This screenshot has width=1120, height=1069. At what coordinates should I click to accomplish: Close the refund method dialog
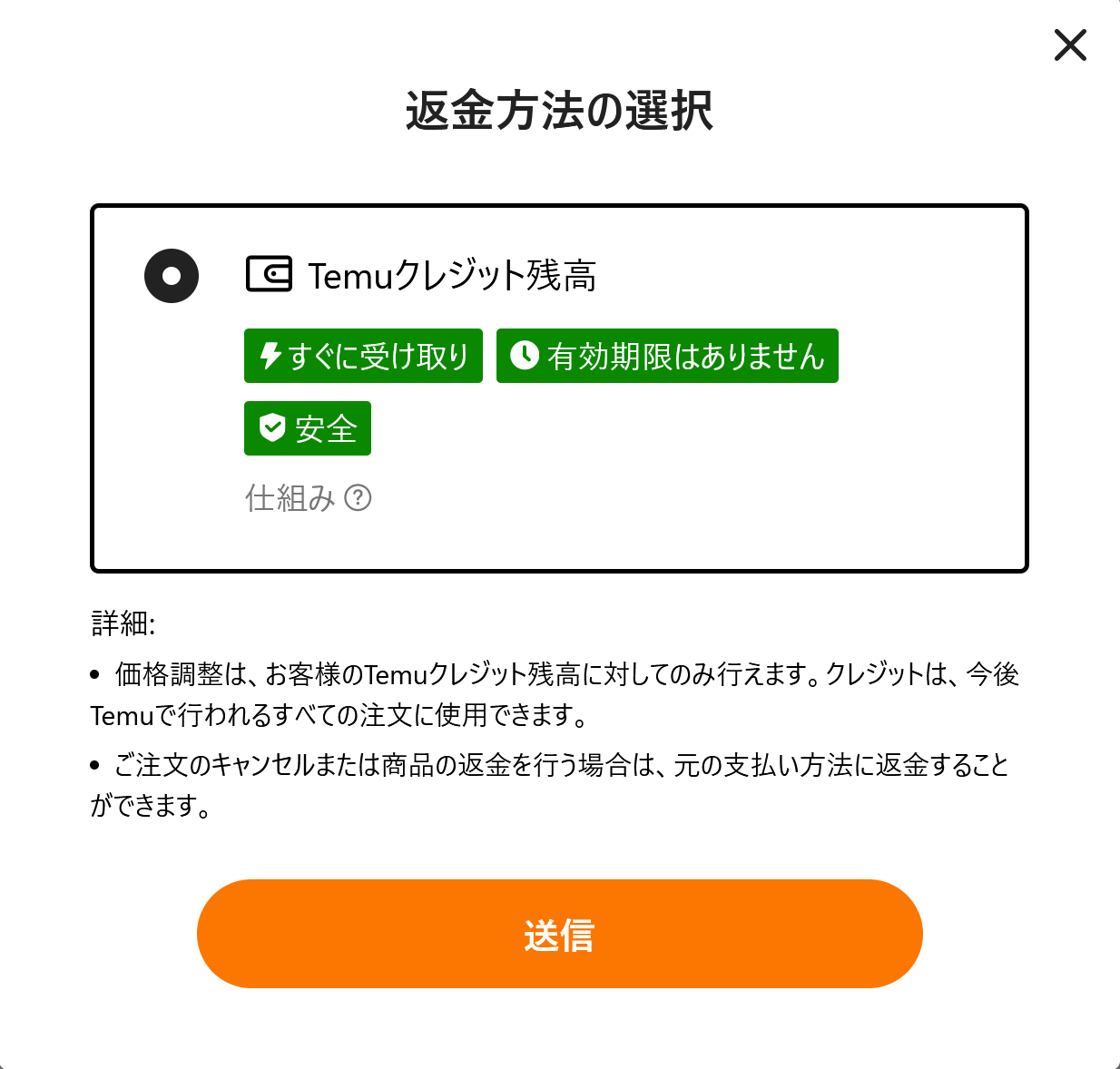point(1070,44)
